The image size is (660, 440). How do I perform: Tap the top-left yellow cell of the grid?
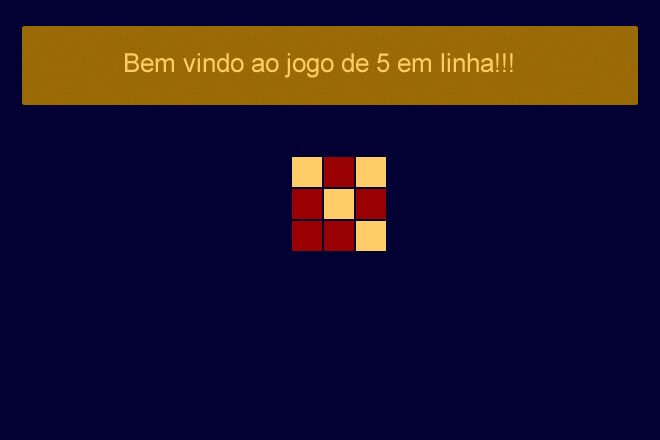307,172
